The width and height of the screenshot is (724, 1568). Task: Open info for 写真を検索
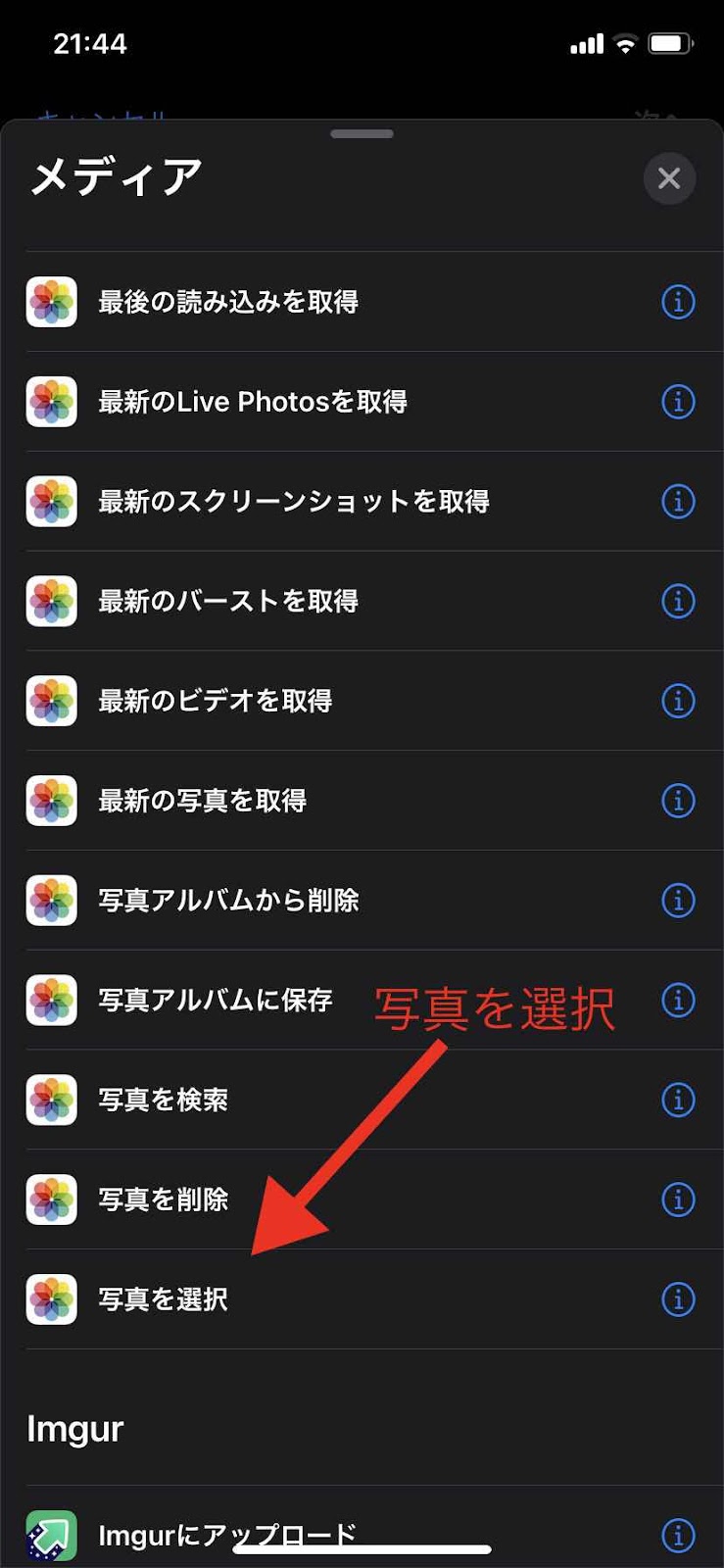point(678,1100)
